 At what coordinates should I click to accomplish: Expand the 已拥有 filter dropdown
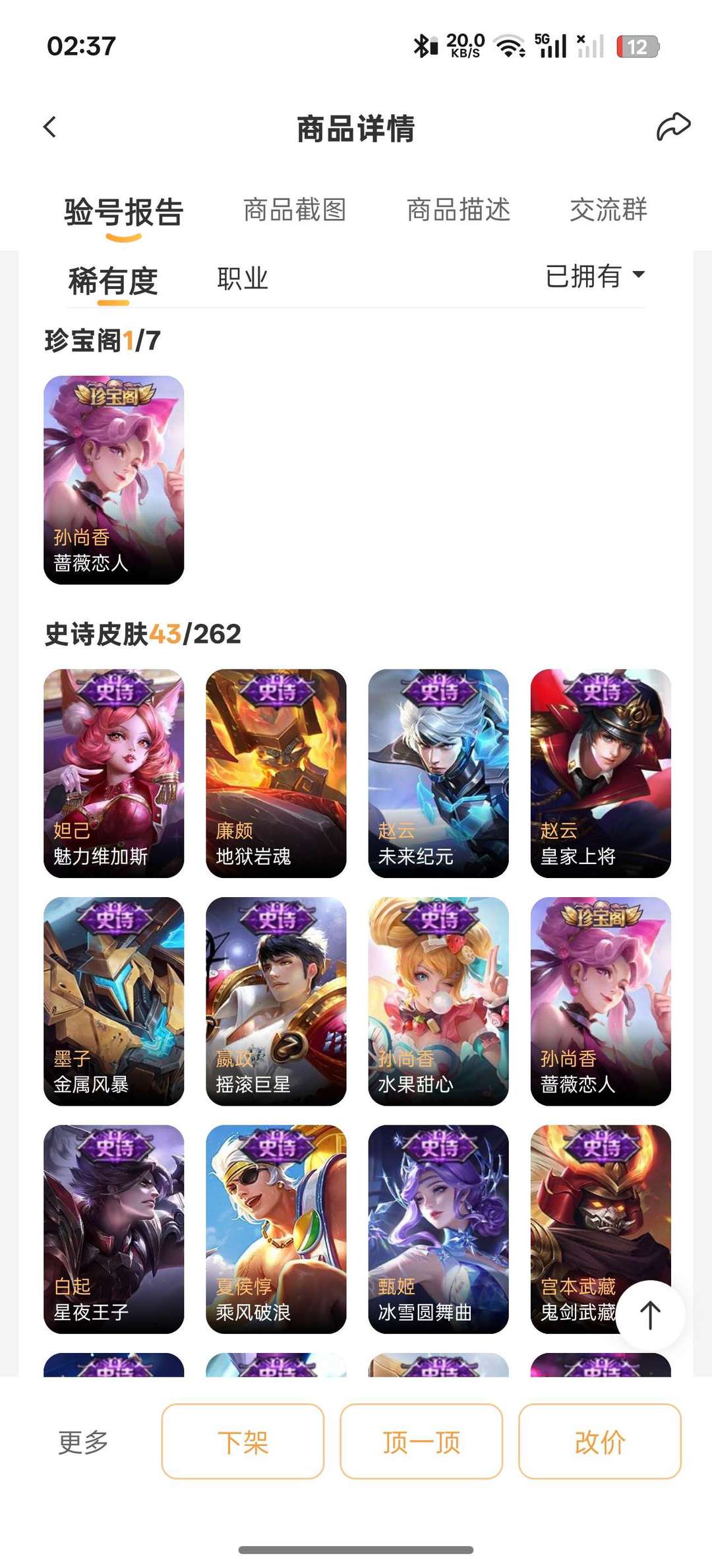tap(595, 276)
